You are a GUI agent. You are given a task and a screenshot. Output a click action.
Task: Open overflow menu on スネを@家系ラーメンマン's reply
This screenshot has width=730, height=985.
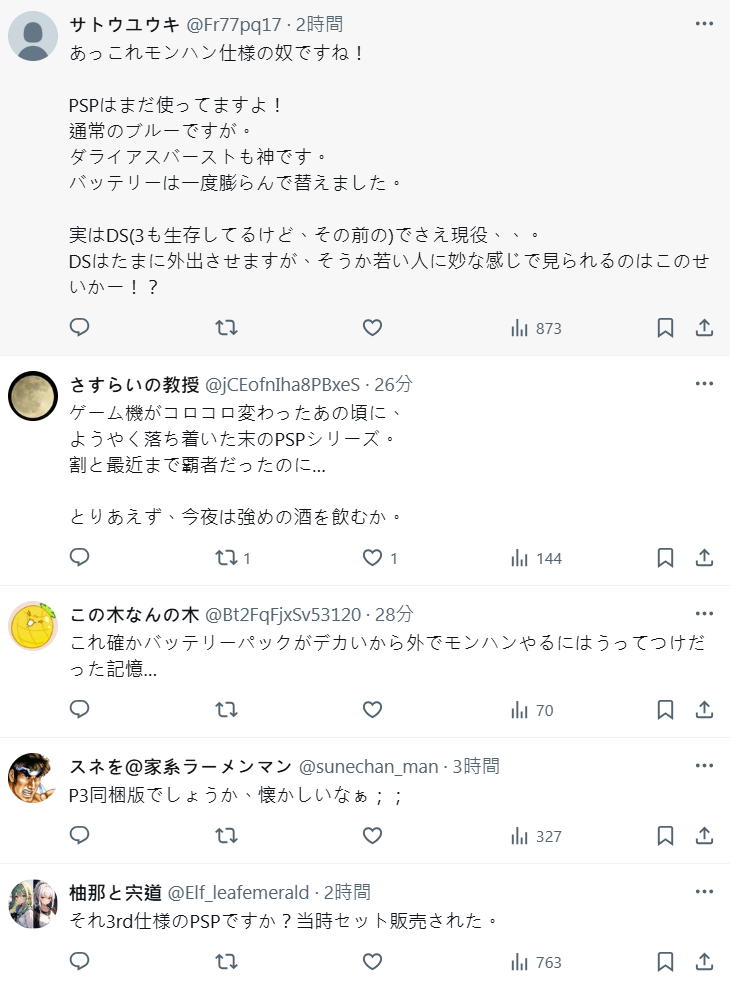(704, 766)
